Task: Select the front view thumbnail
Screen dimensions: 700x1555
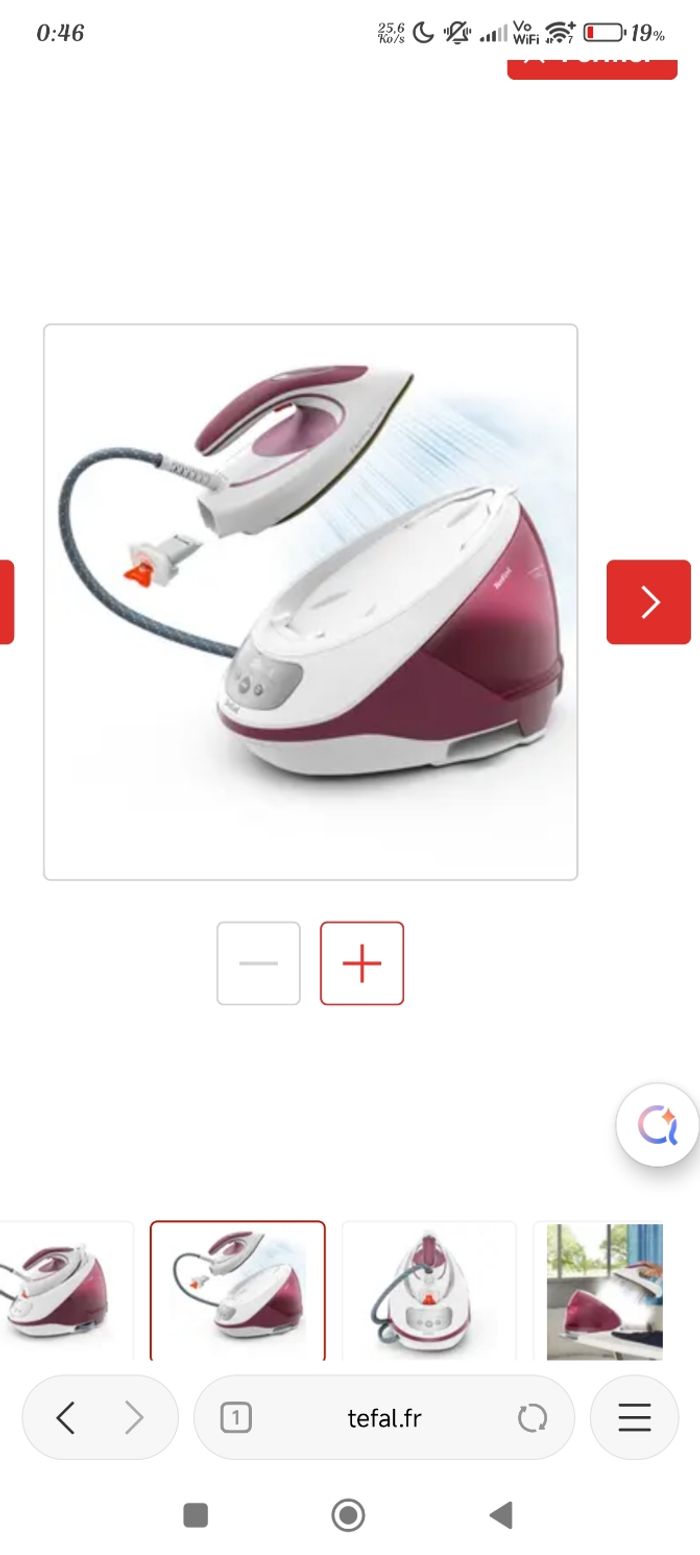Action: (429, 1290)
